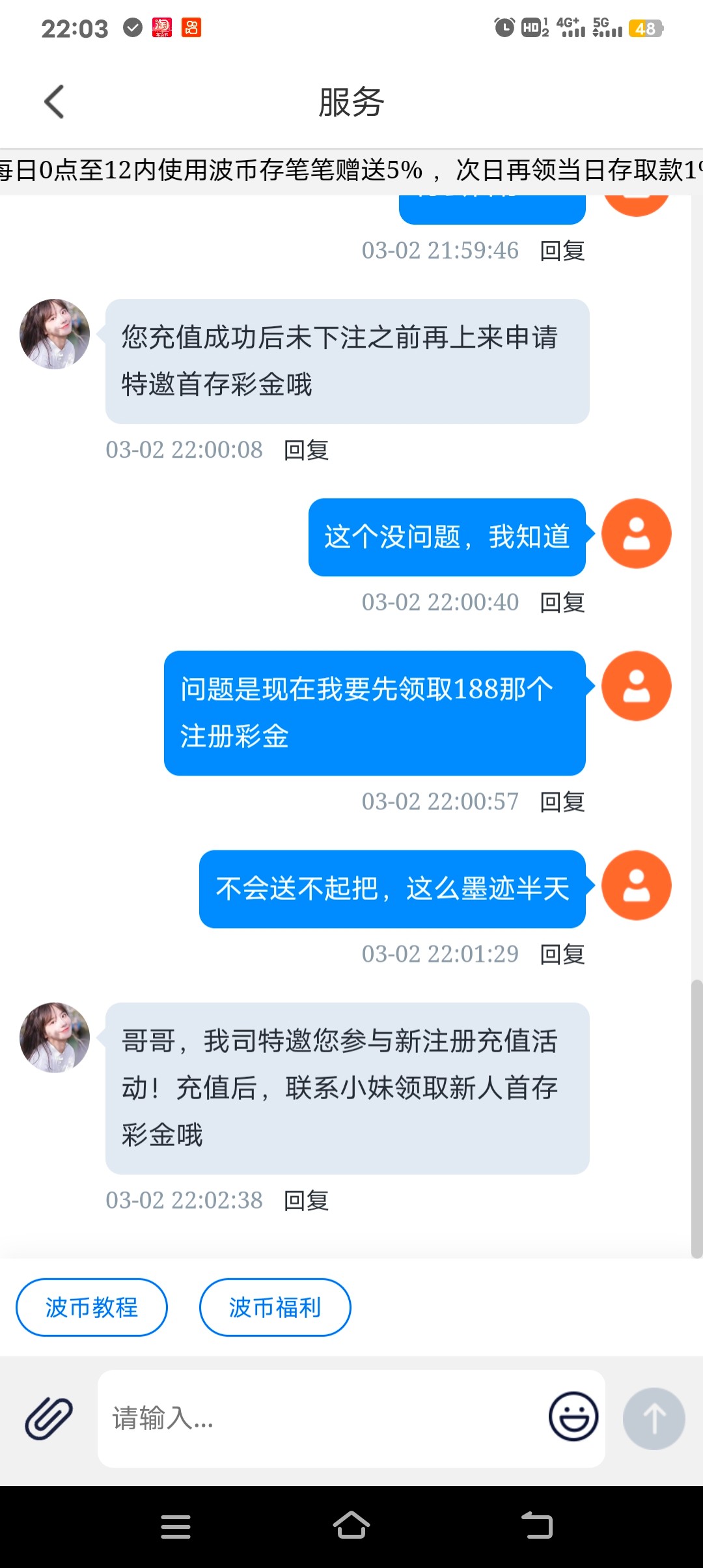Tap 回复 under the 22:00:57 message
This screenshot has height=1568, width=703.
tap(562, 802)
